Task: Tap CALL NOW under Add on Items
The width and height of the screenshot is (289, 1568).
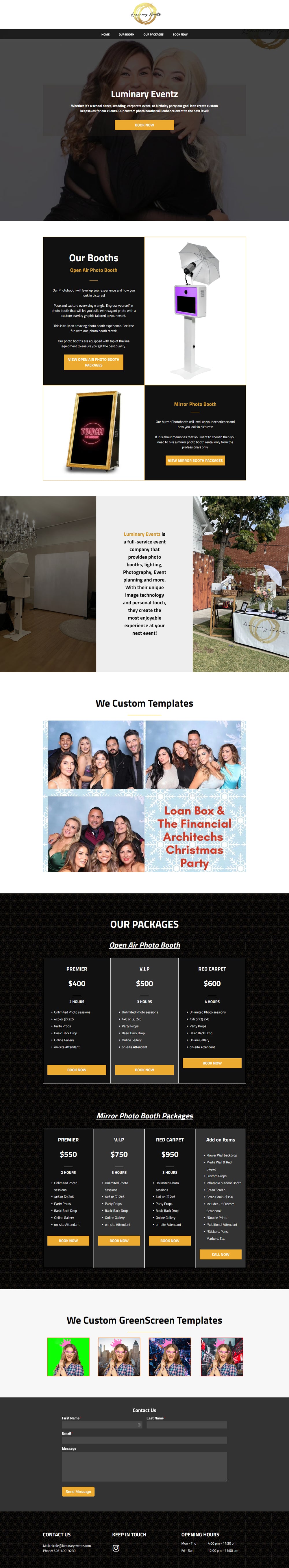Action: 221,1254
